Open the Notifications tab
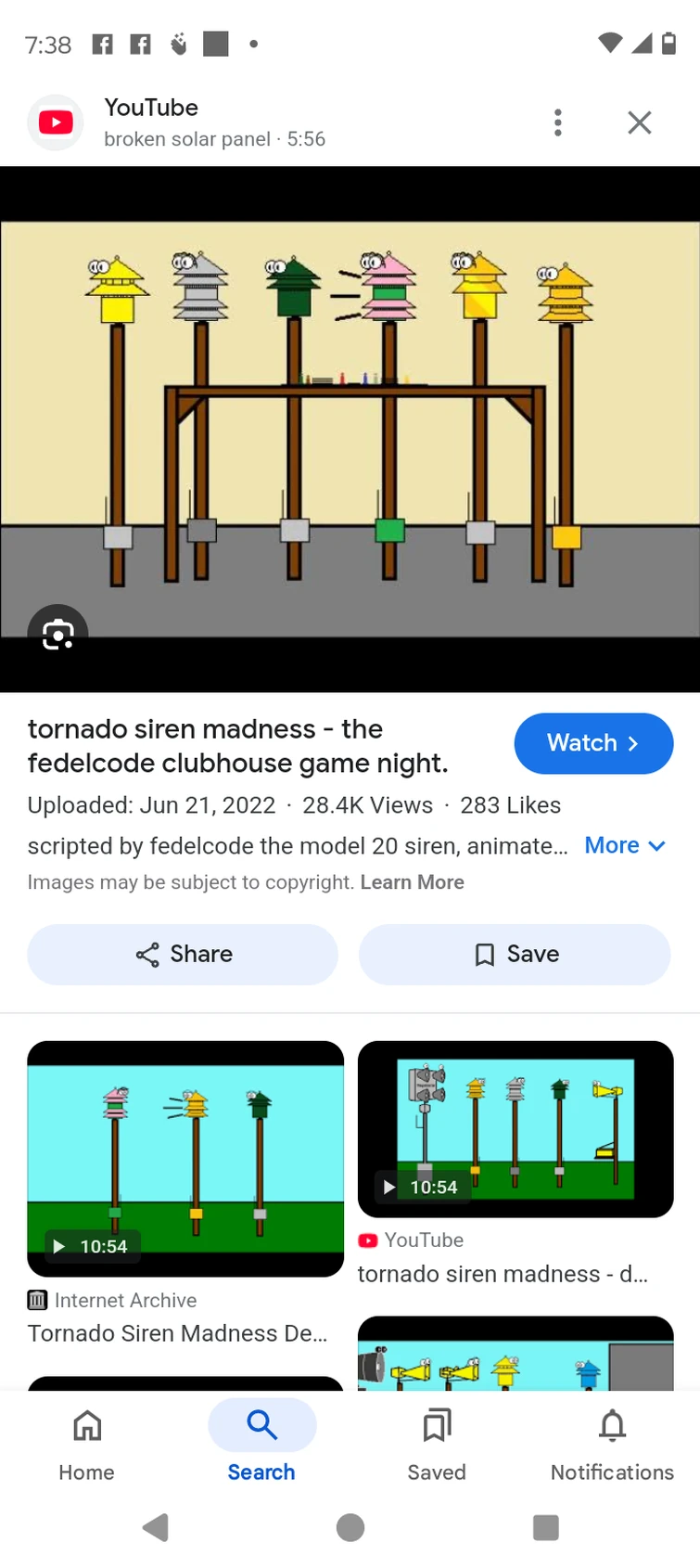This screenshot has width=700, height=1568. coord(612,1445)
